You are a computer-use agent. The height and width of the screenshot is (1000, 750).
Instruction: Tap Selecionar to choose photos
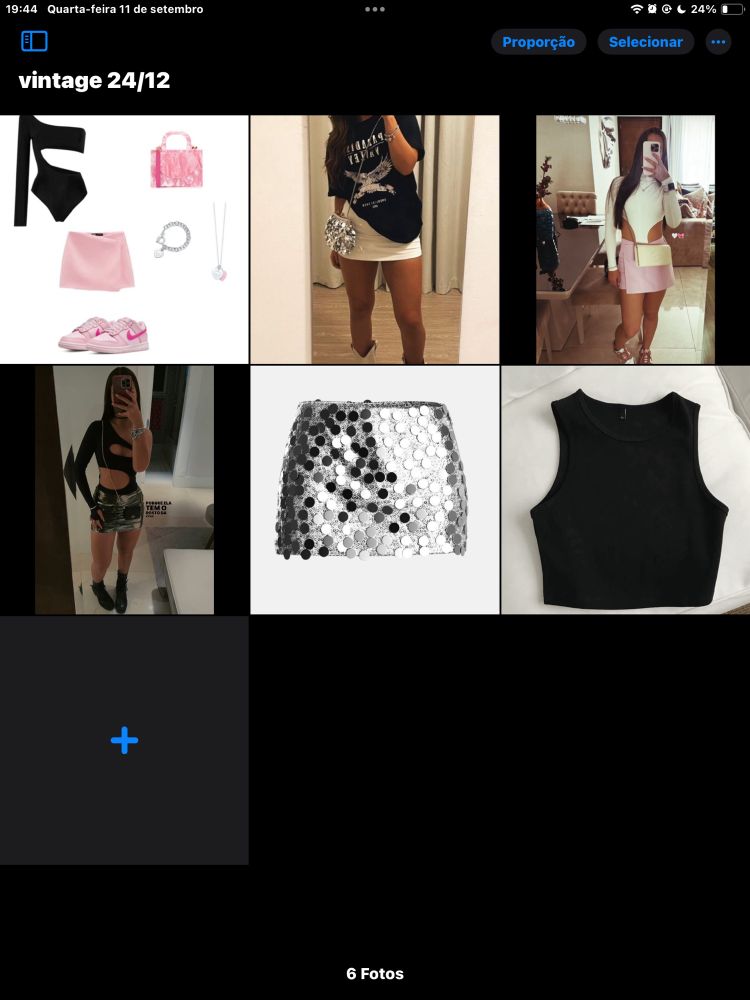pyautogui.click(x=645, y=42)
